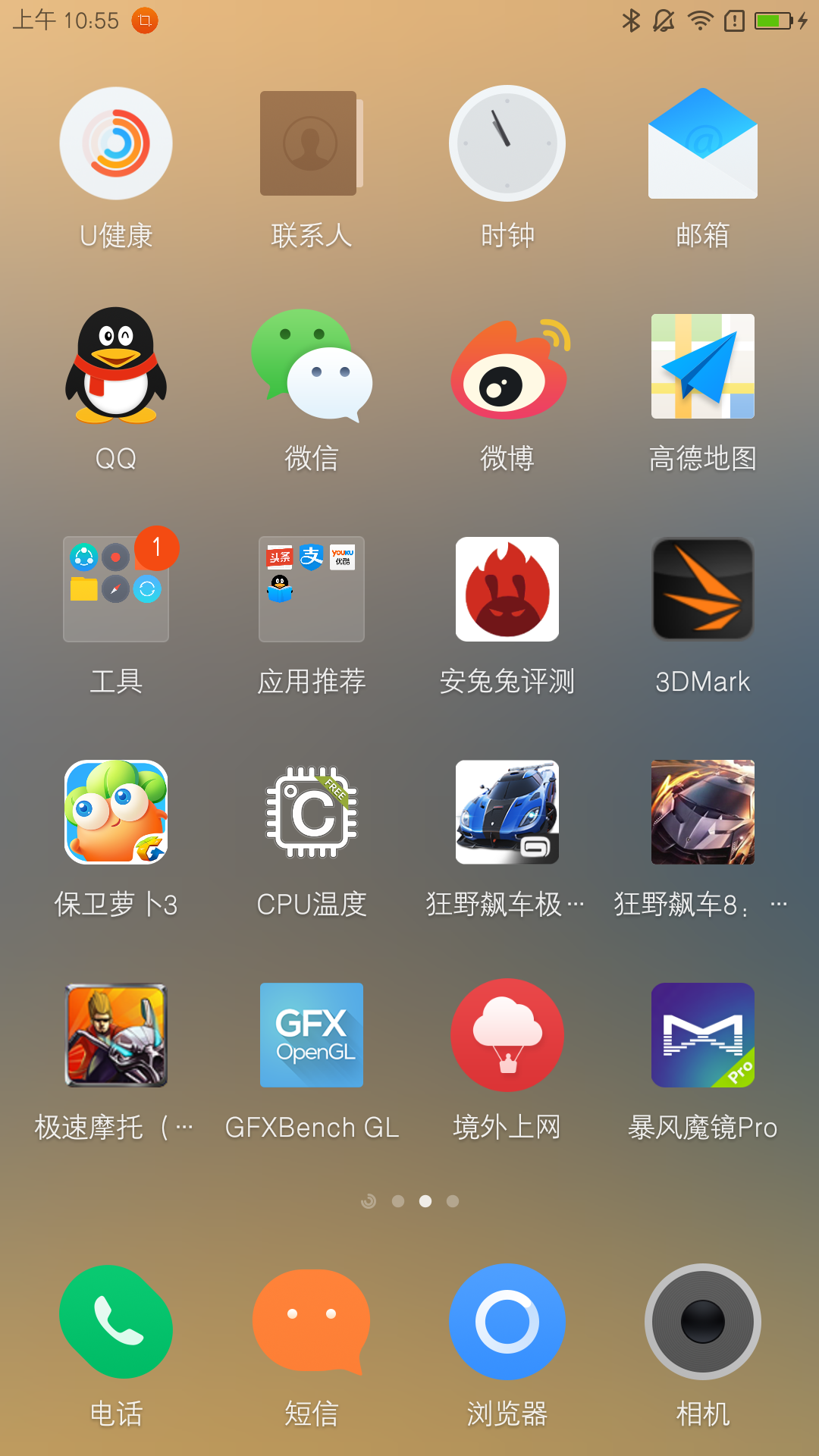Open the 工具 tools folder
The height and width of the screenshot is (1456, 819).
pos(116,589)
